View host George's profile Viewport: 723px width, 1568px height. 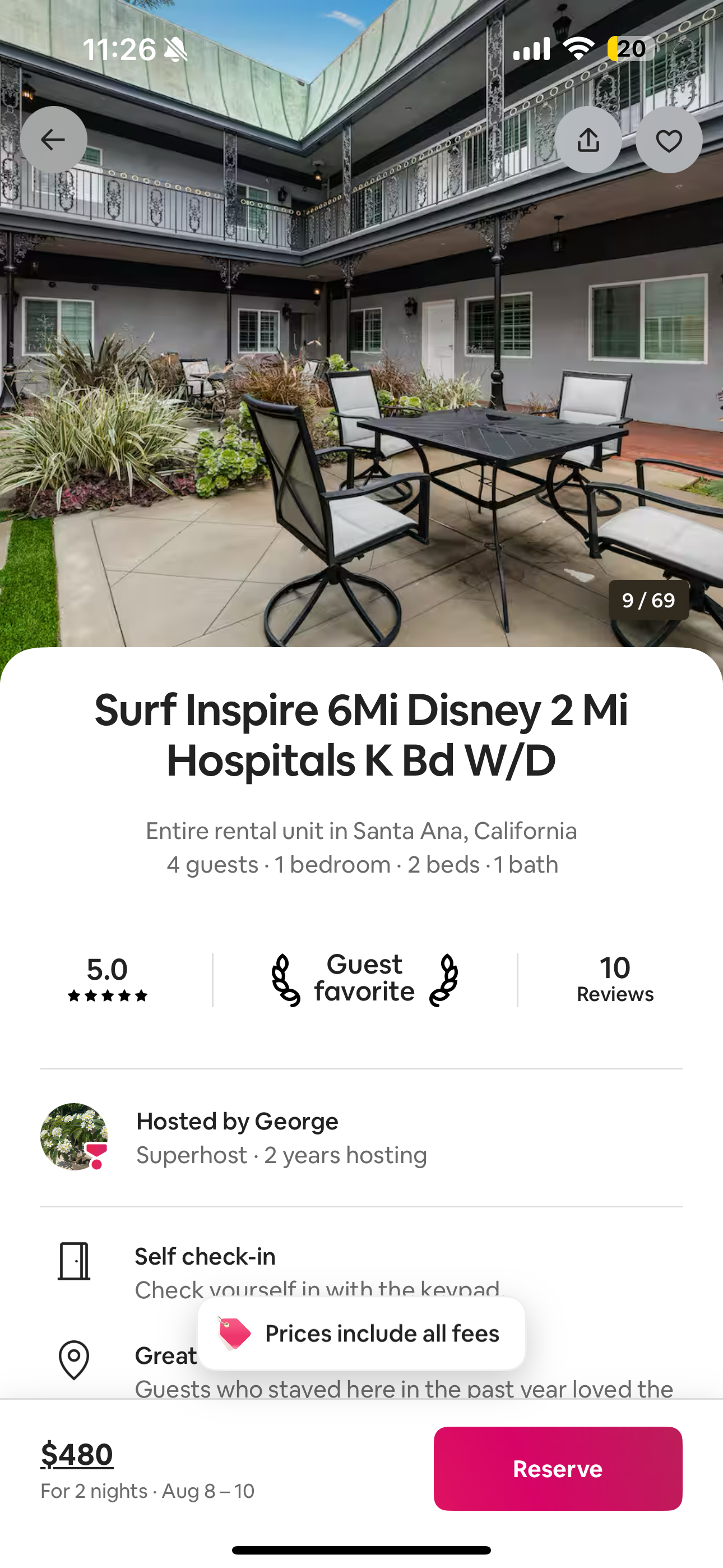click(x=361, y=1137)
